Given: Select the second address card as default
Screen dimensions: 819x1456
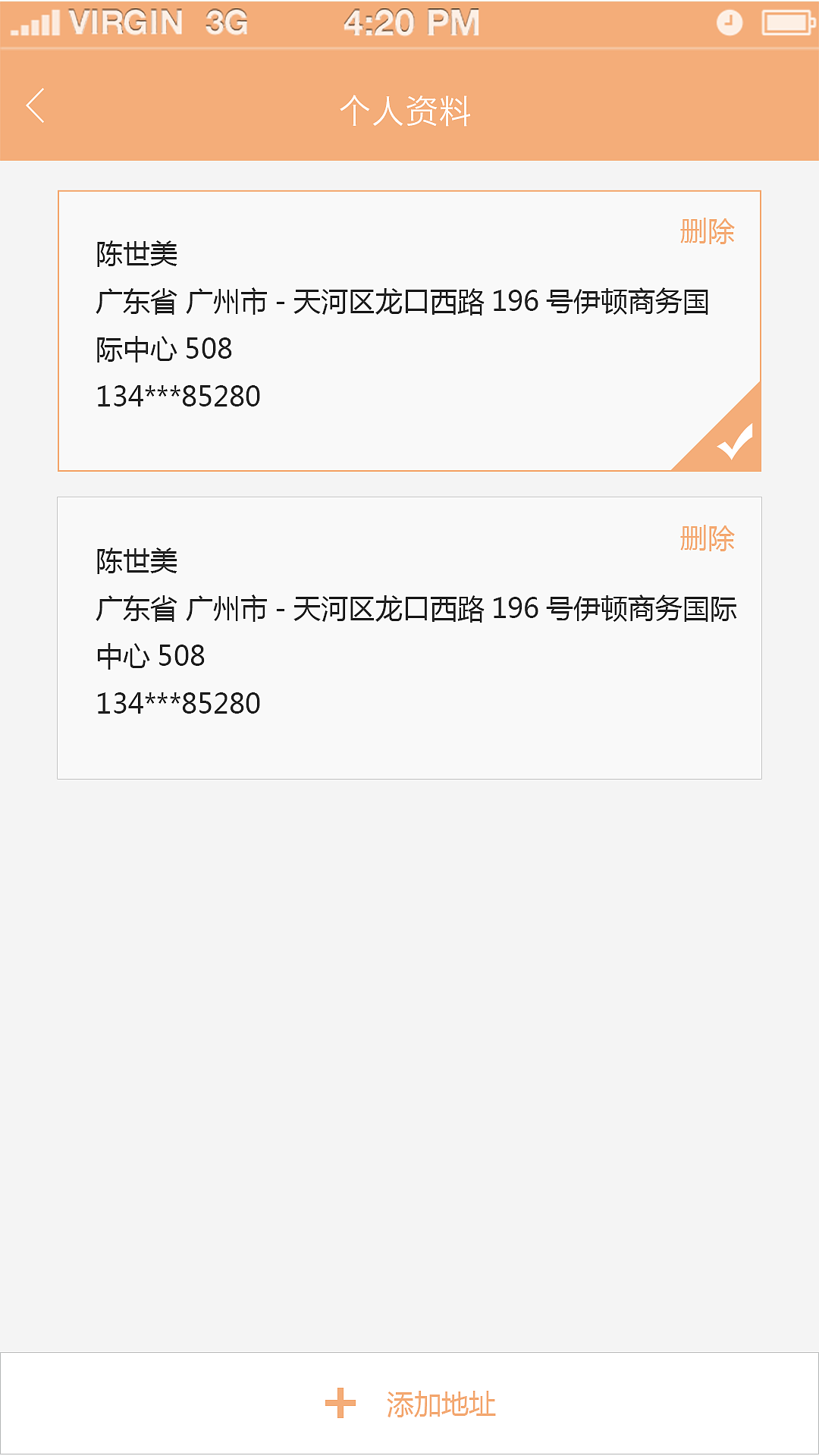Looking at the screenshot, I should [x=408, y=637].
